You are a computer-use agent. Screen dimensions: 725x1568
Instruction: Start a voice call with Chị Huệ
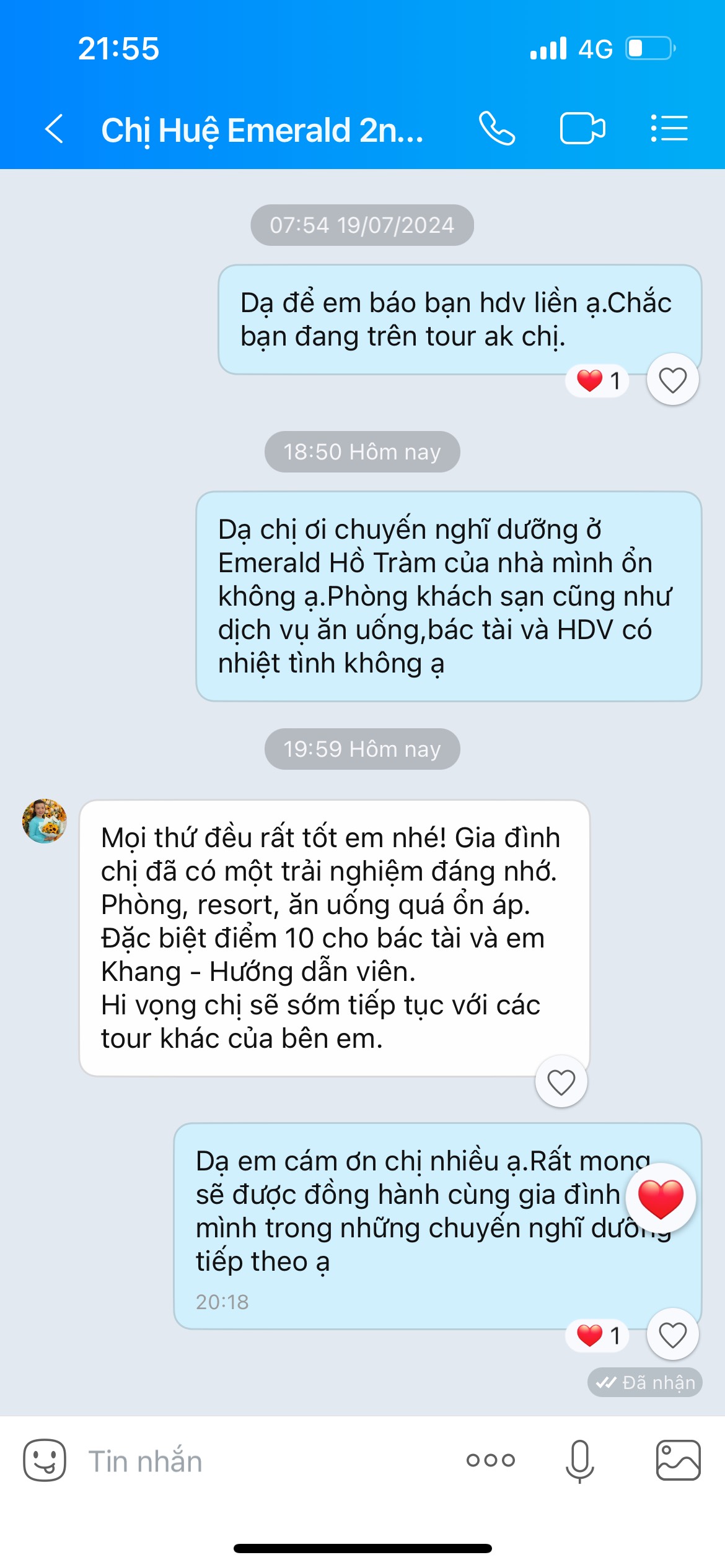pos(497,129)
